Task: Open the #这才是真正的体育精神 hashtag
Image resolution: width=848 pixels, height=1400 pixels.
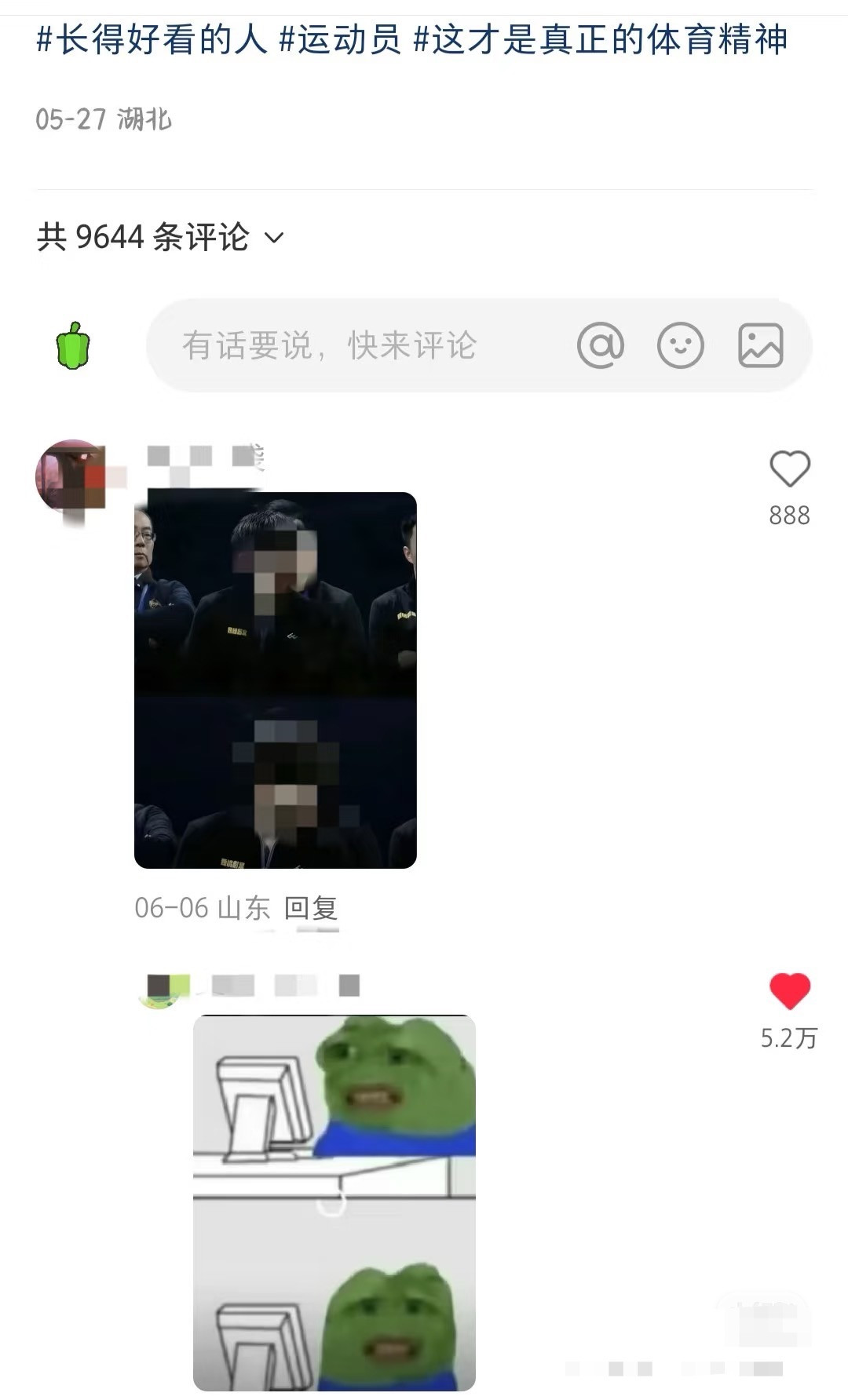Action: point(600,39)
